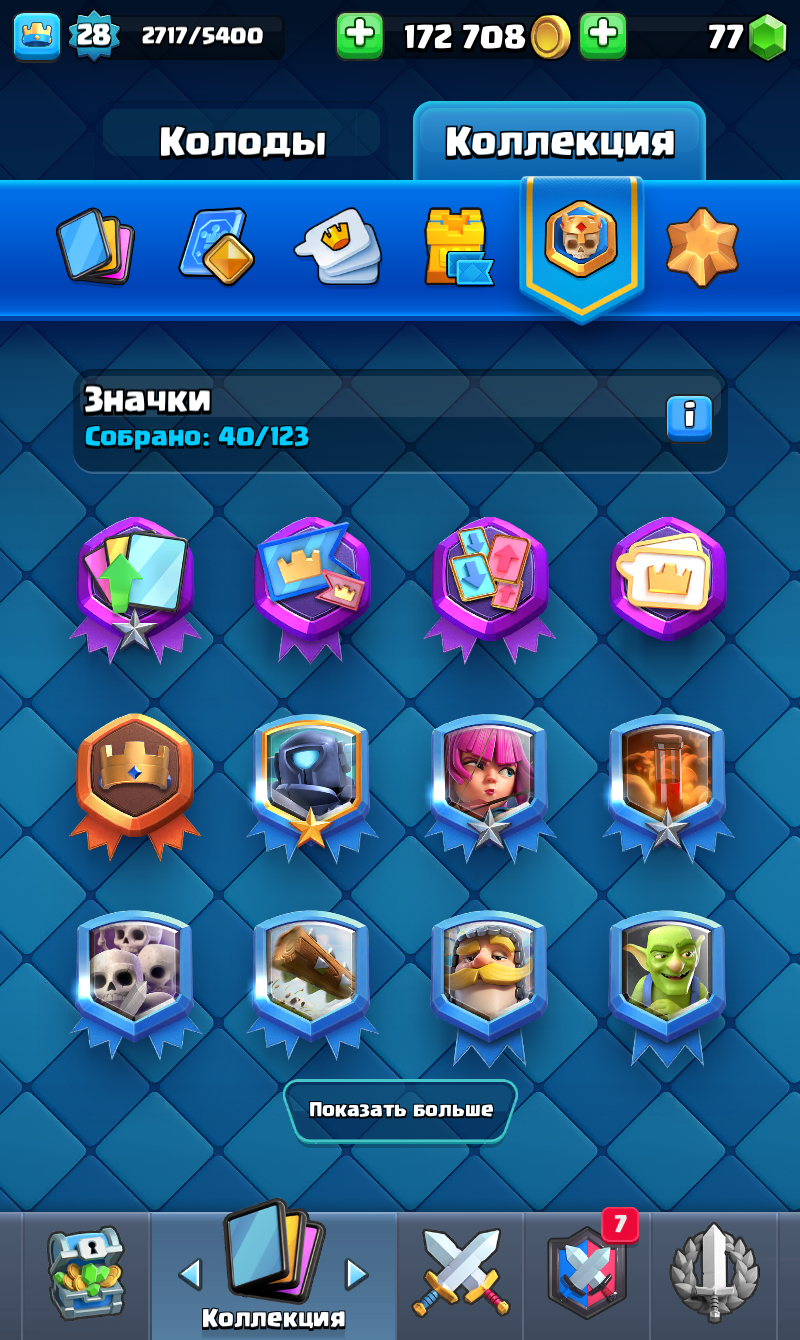800x1340 pixels.
Task: Open the card decks icon tab
Action: pos(95,245)
